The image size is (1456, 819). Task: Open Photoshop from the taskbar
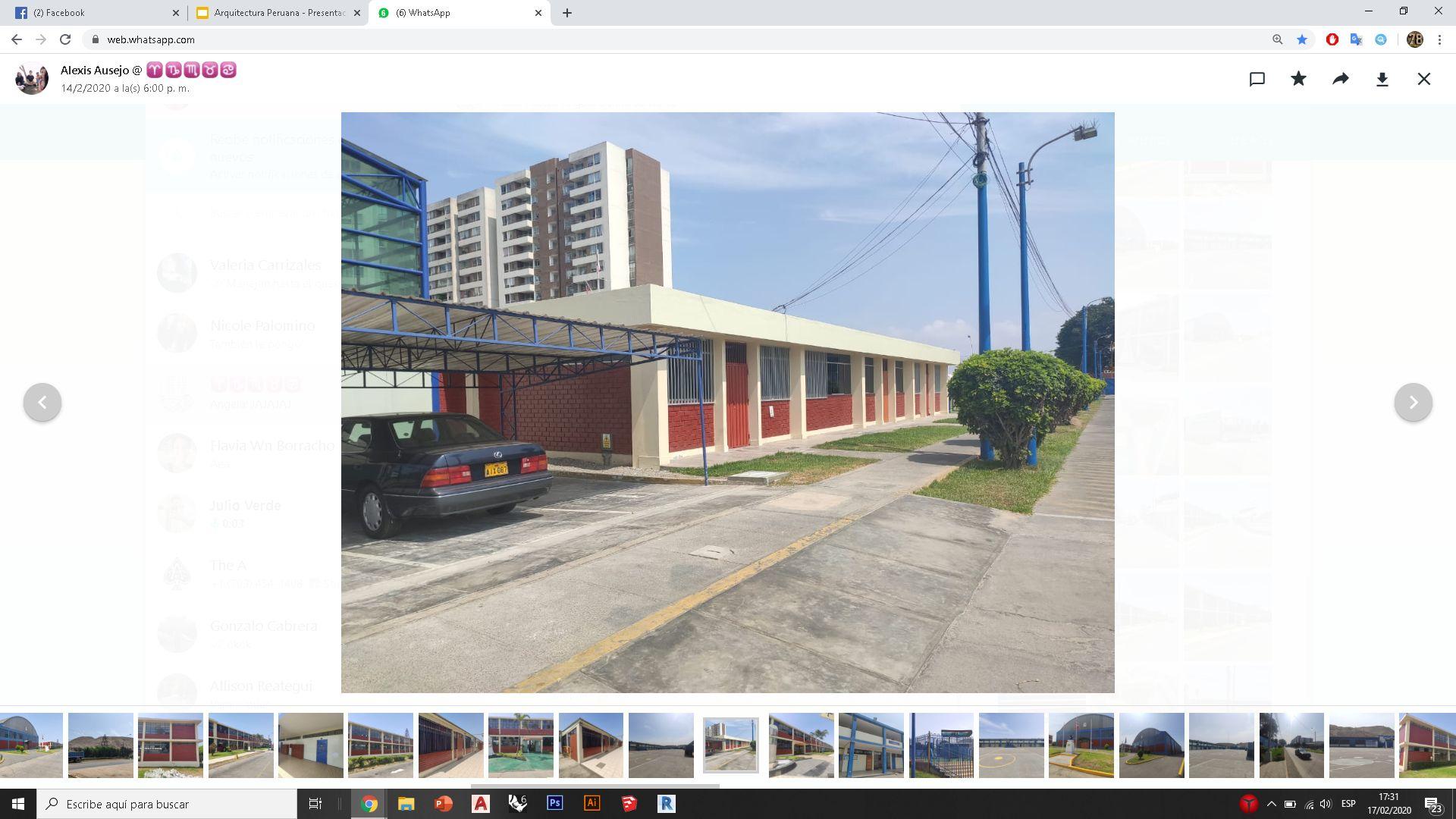click(x=555, y=804)
